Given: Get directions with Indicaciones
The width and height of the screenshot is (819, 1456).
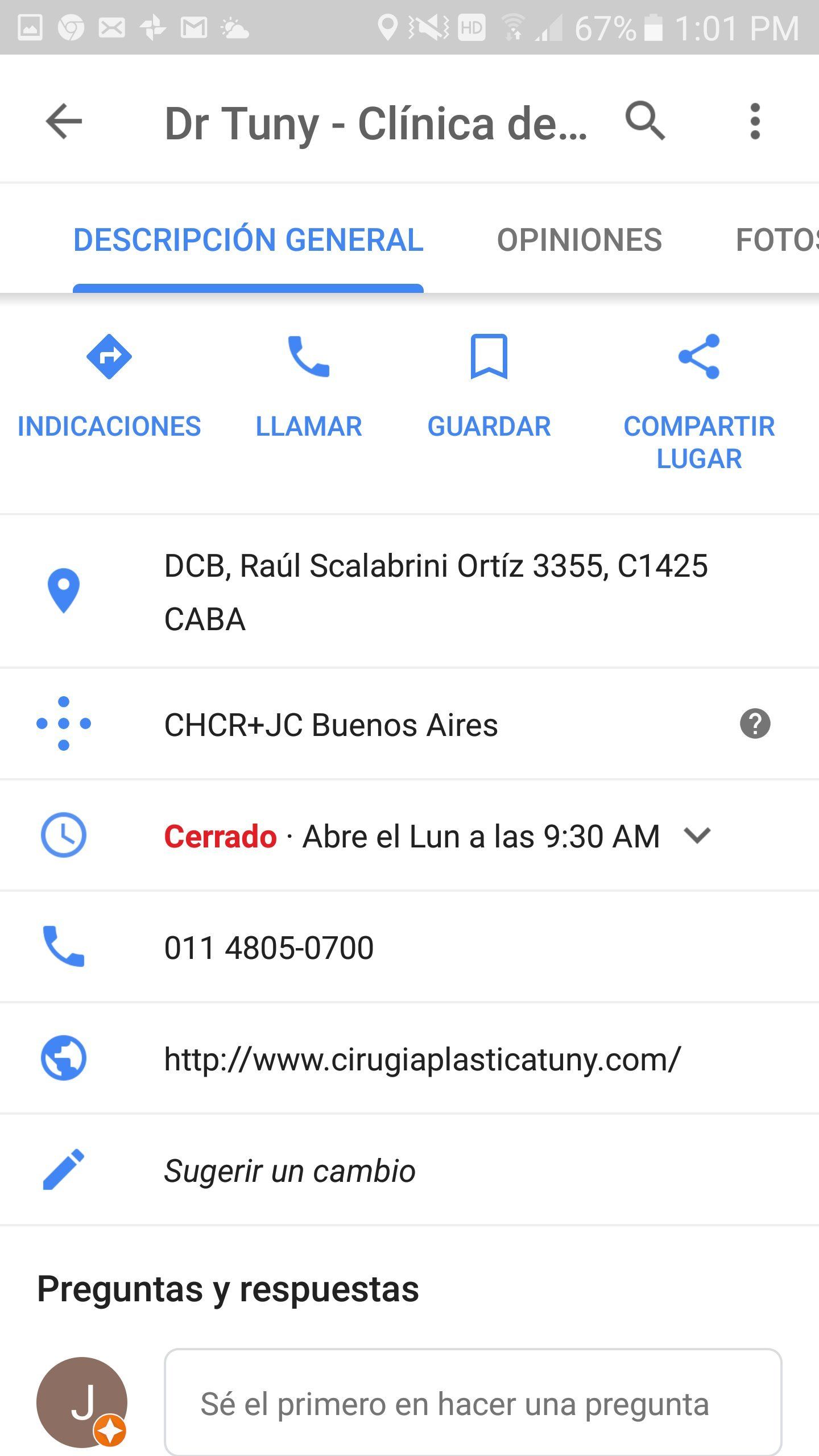Looking at the screenshot, I should [x=109, y=386].
